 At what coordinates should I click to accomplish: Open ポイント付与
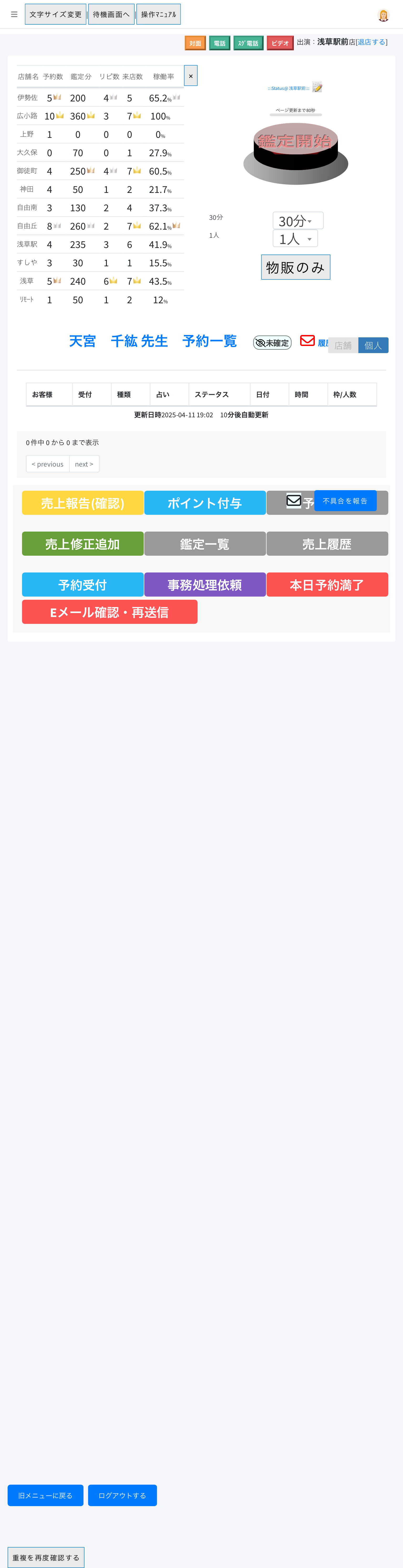pos(205,503)
